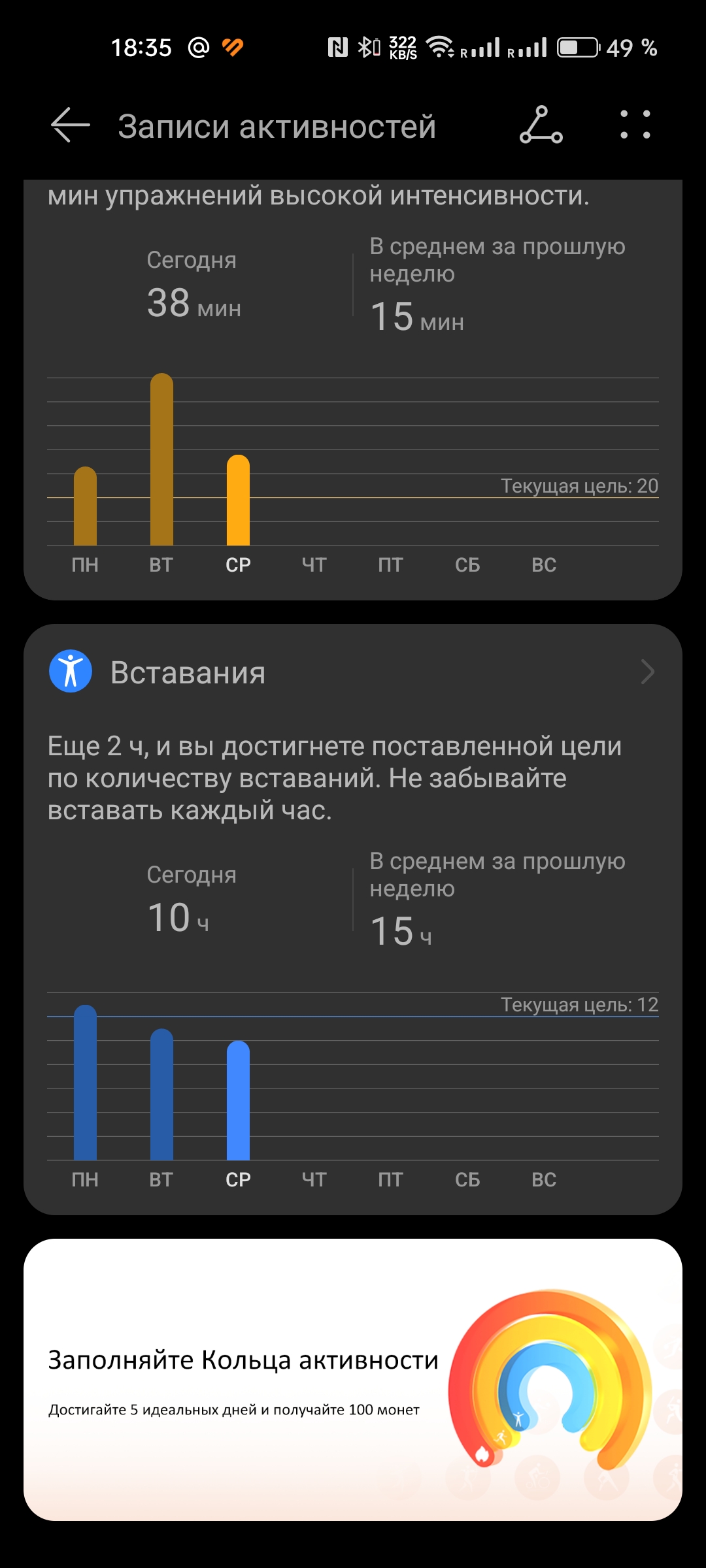706x1568 pixels.
Task: Open the Вставания details card
Action: pyautogui.click(x=353, y=919)
